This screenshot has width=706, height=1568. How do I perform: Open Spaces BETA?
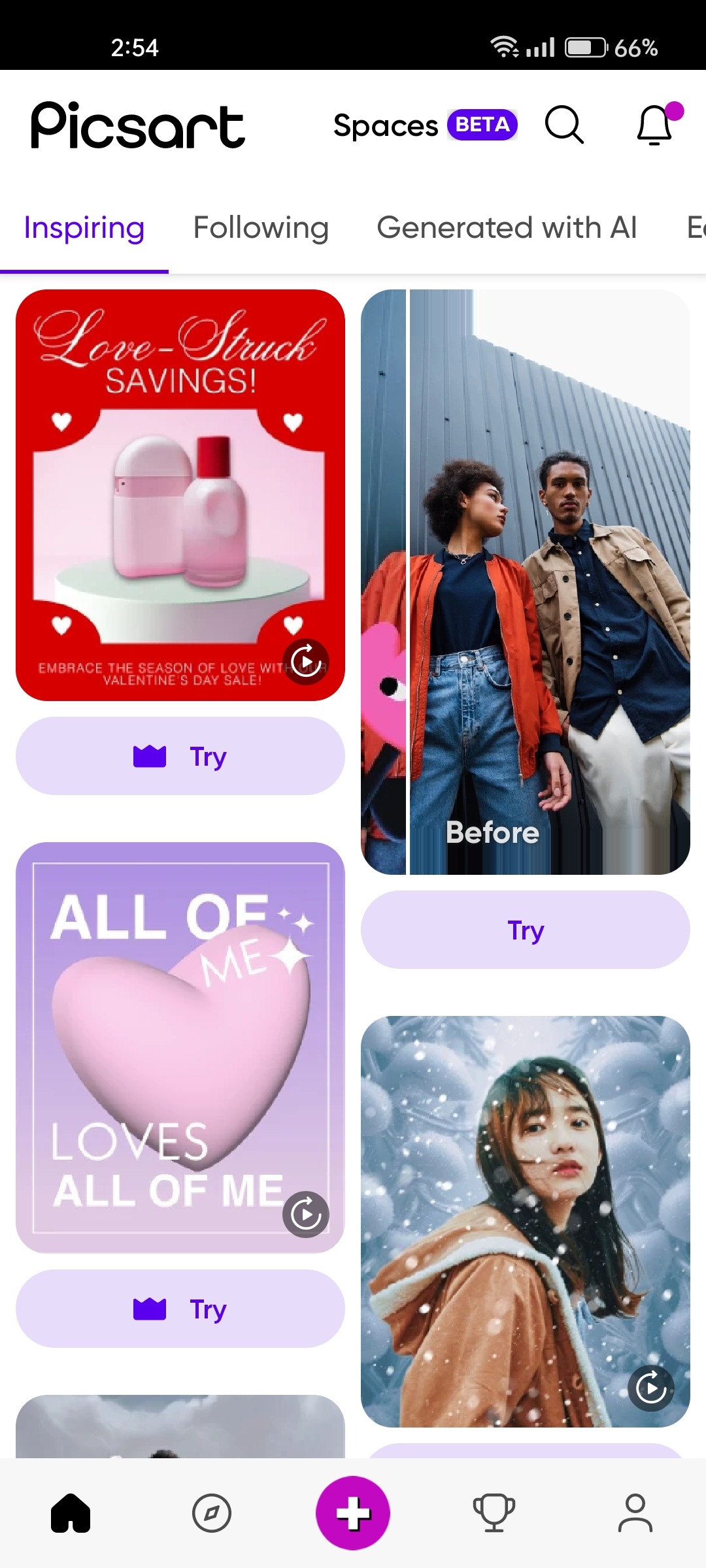click(425, 125)
